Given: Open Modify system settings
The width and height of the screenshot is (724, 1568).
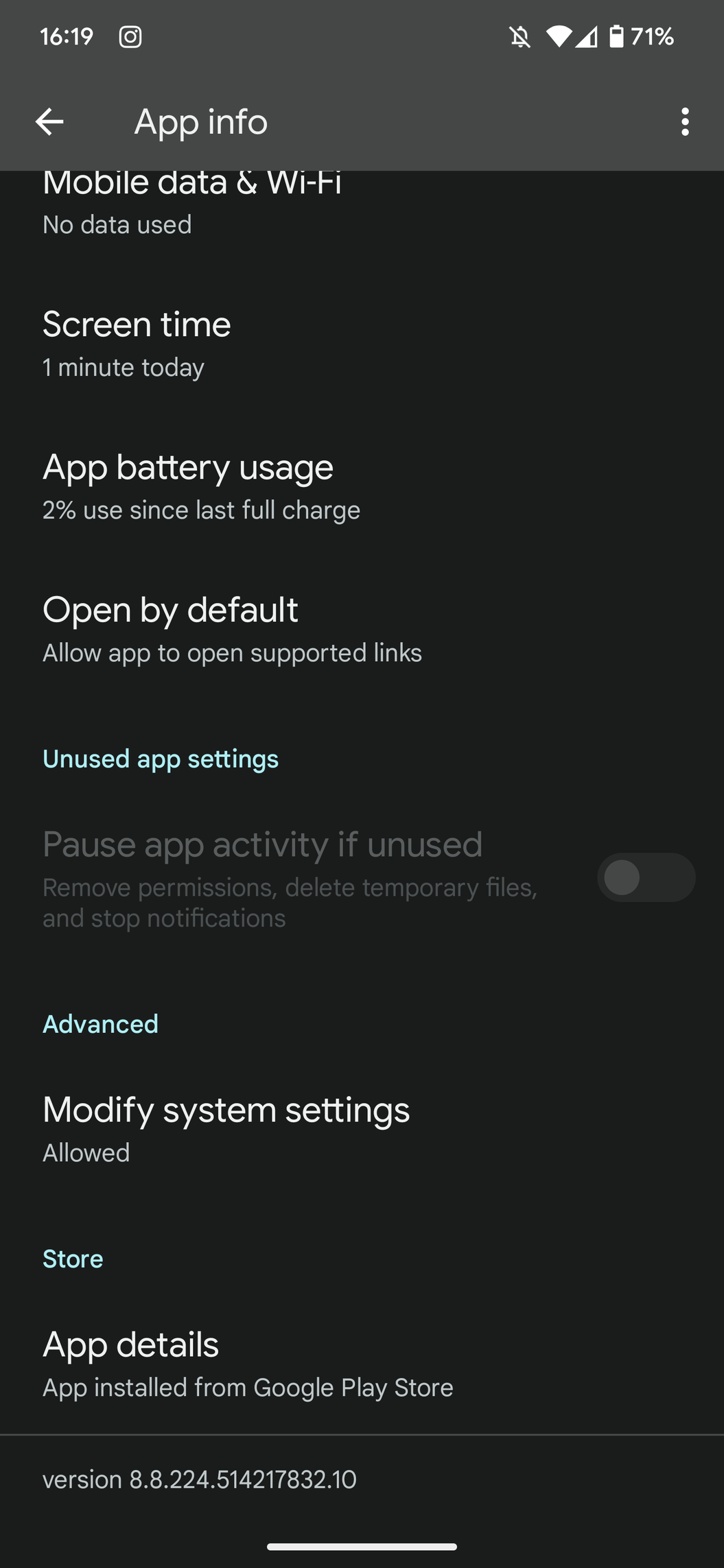Looking at the screenshot, I should 362,1130.
